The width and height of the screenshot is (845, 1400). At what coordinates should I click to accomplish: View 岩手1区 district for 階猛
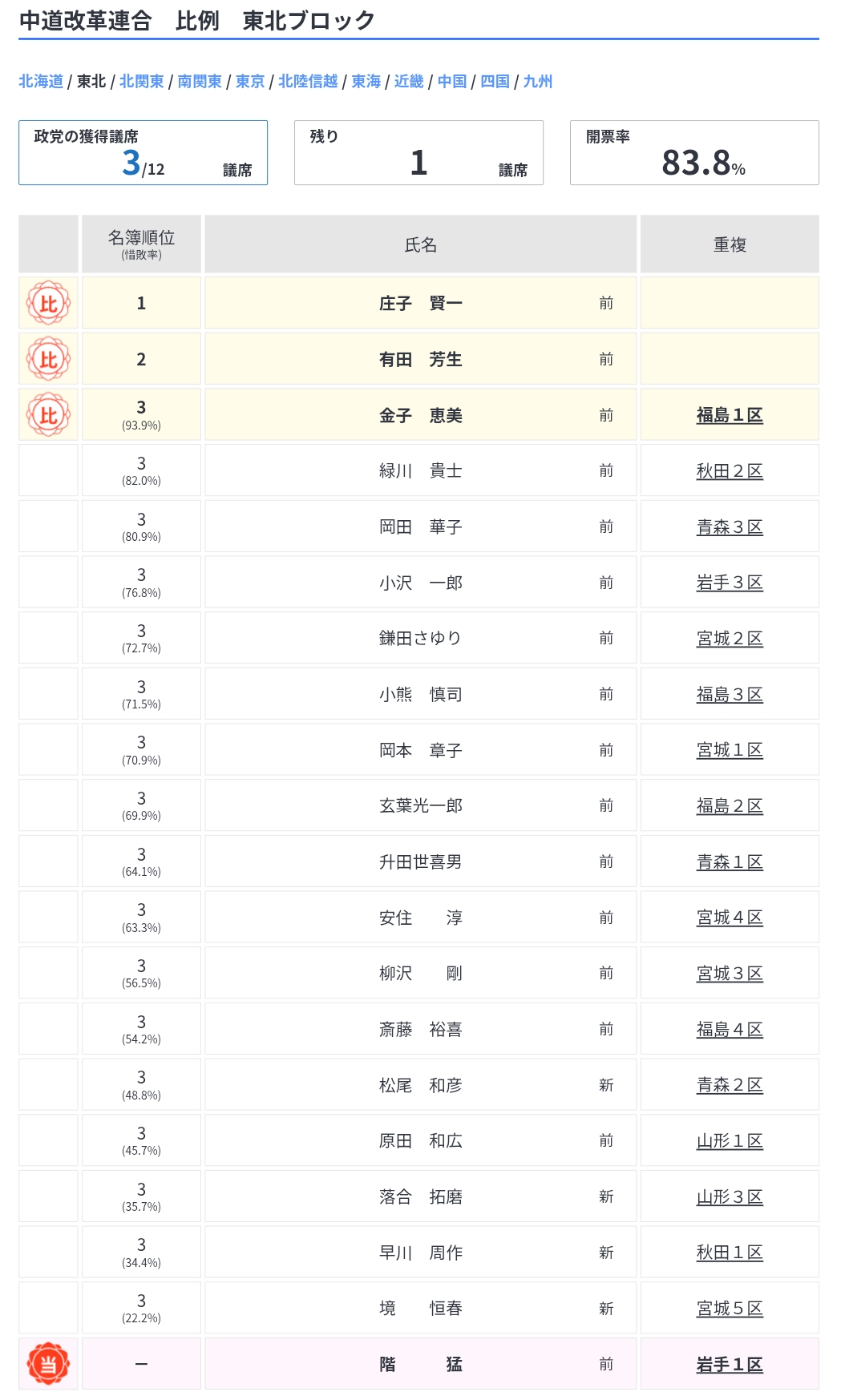(730, 1365)
